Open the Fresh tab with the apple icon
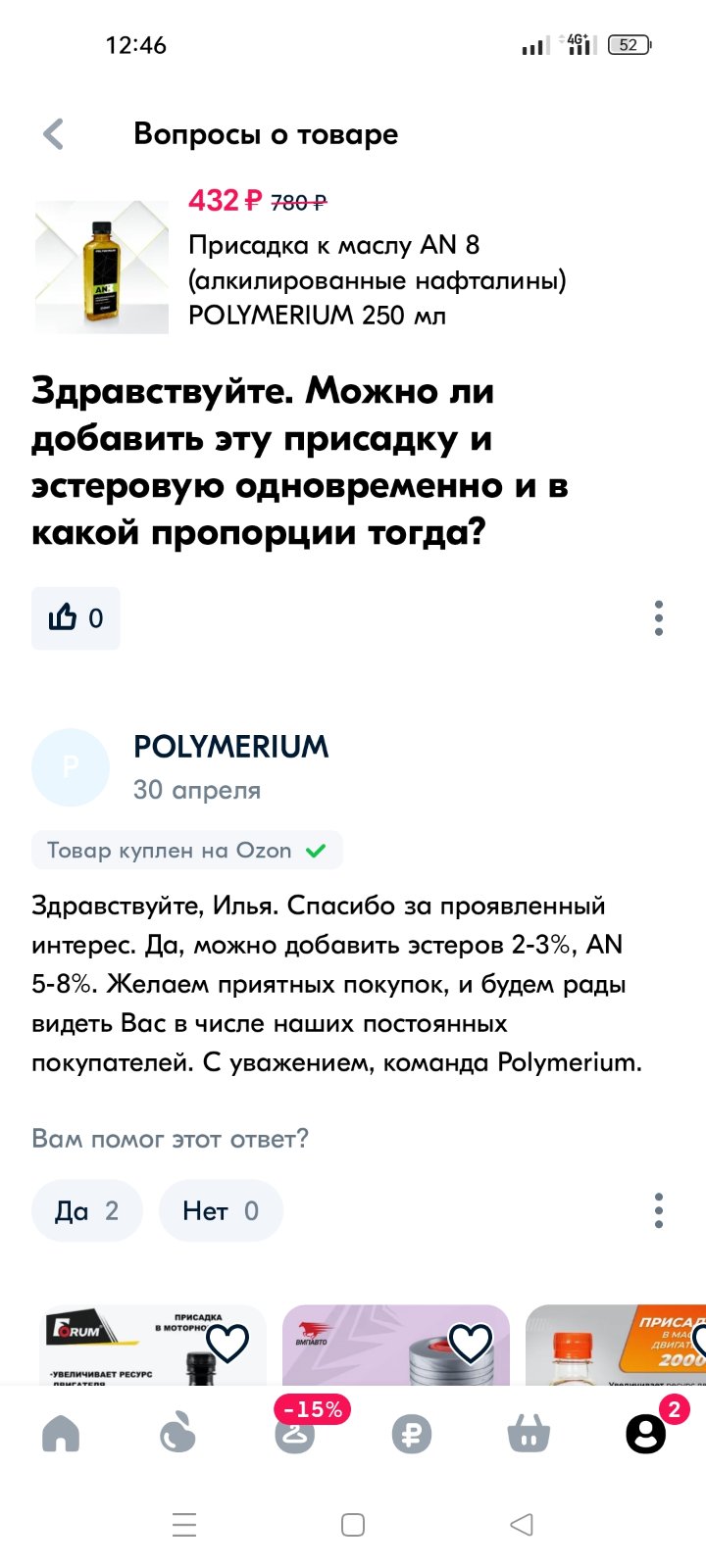This screenshot has width=706, height=1568. click(177, 1436)
